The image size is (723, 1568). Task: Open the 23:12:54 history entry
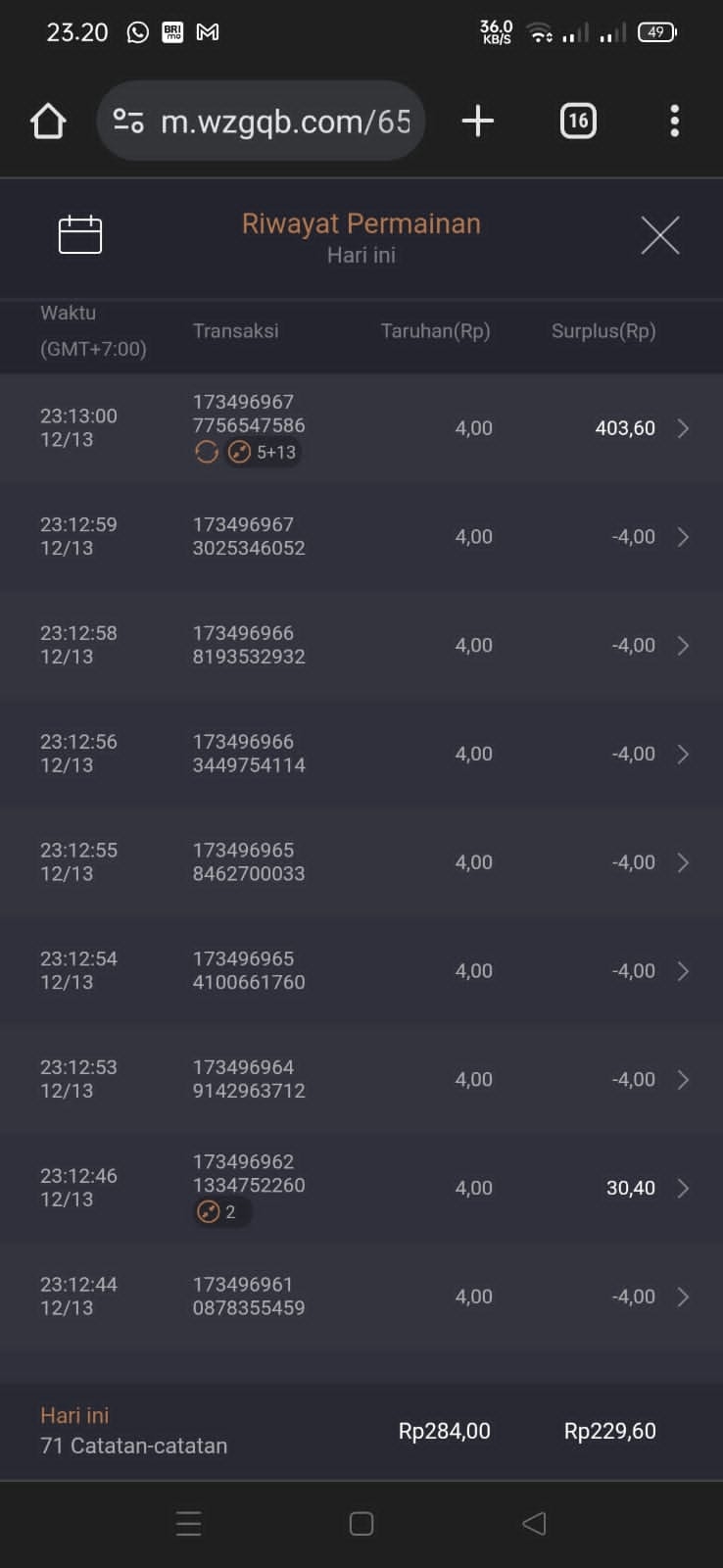(x=361, y=971)
